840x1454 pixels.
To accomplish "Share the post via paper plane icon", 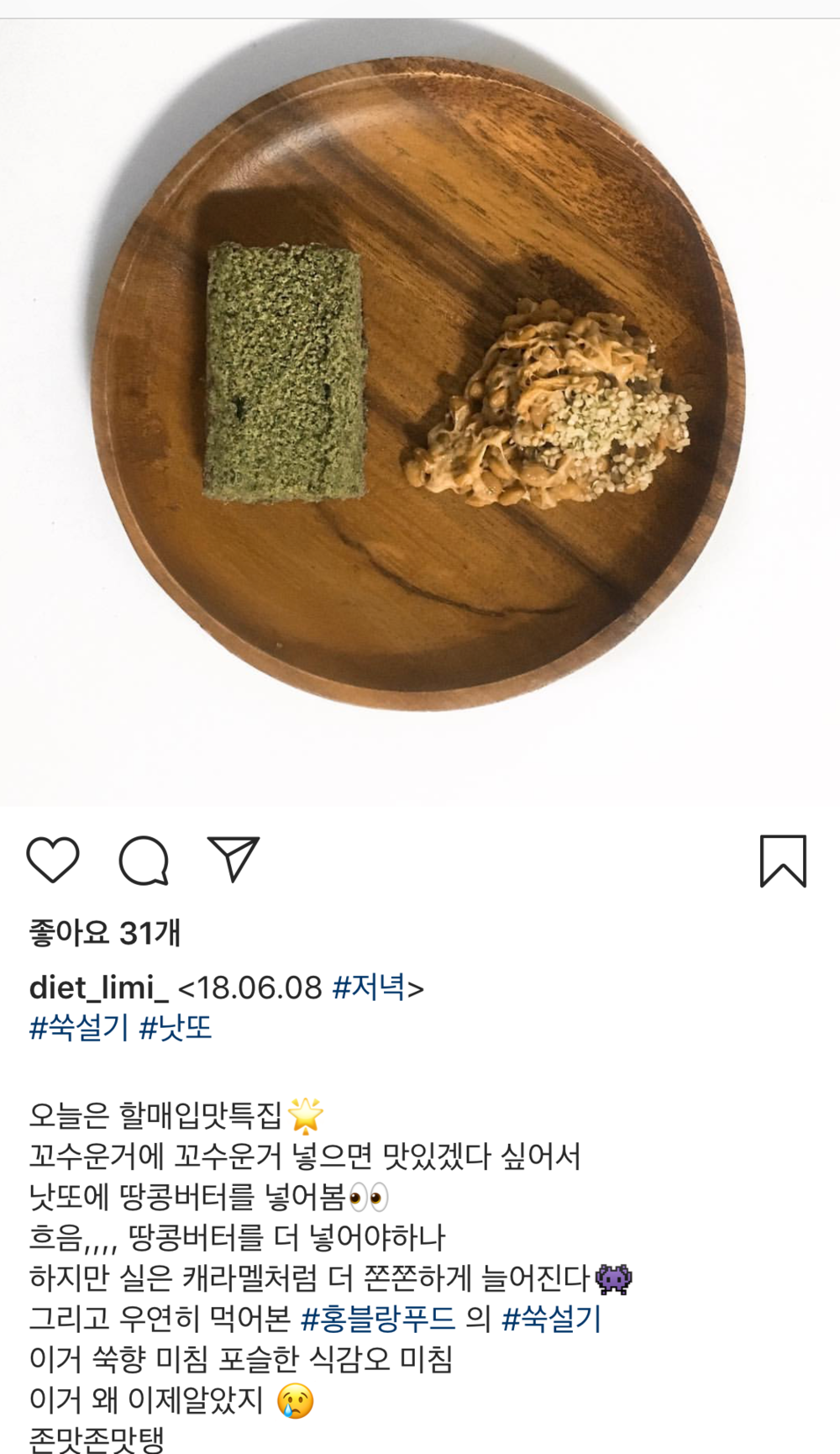I will pyautogui.click(x=234, y=859).
